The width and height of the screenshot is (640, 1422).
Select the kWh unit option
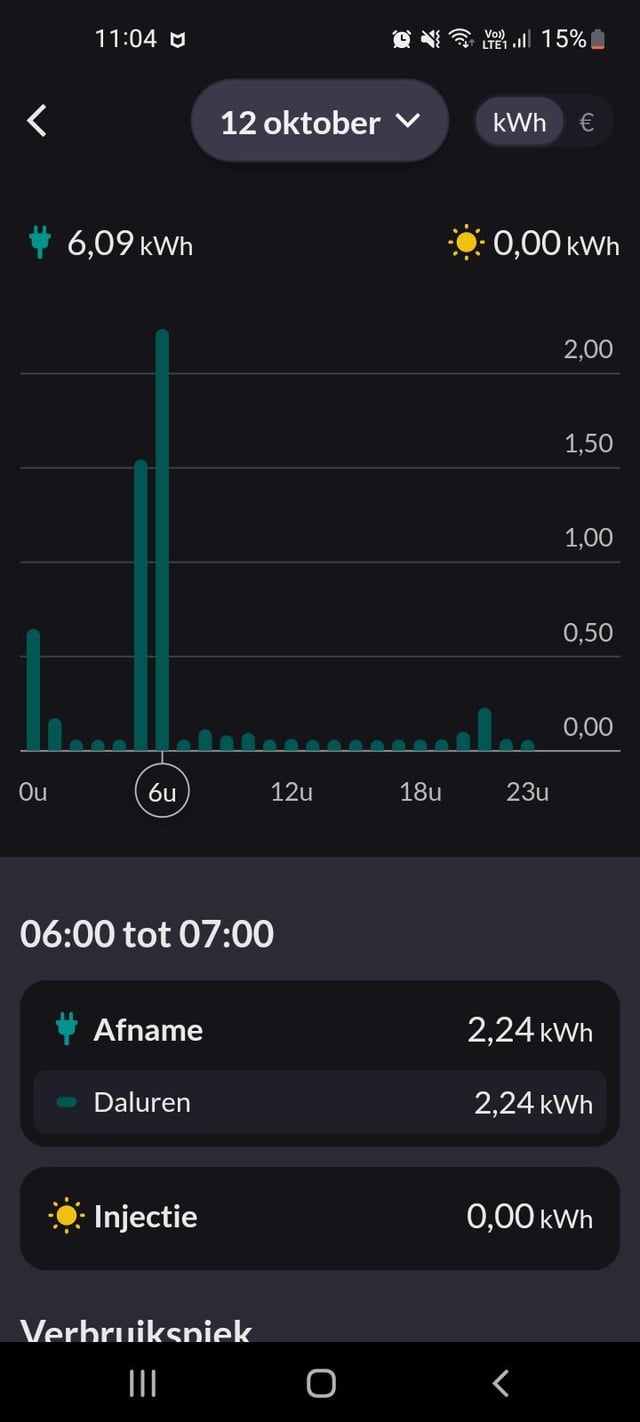(519, 122)
